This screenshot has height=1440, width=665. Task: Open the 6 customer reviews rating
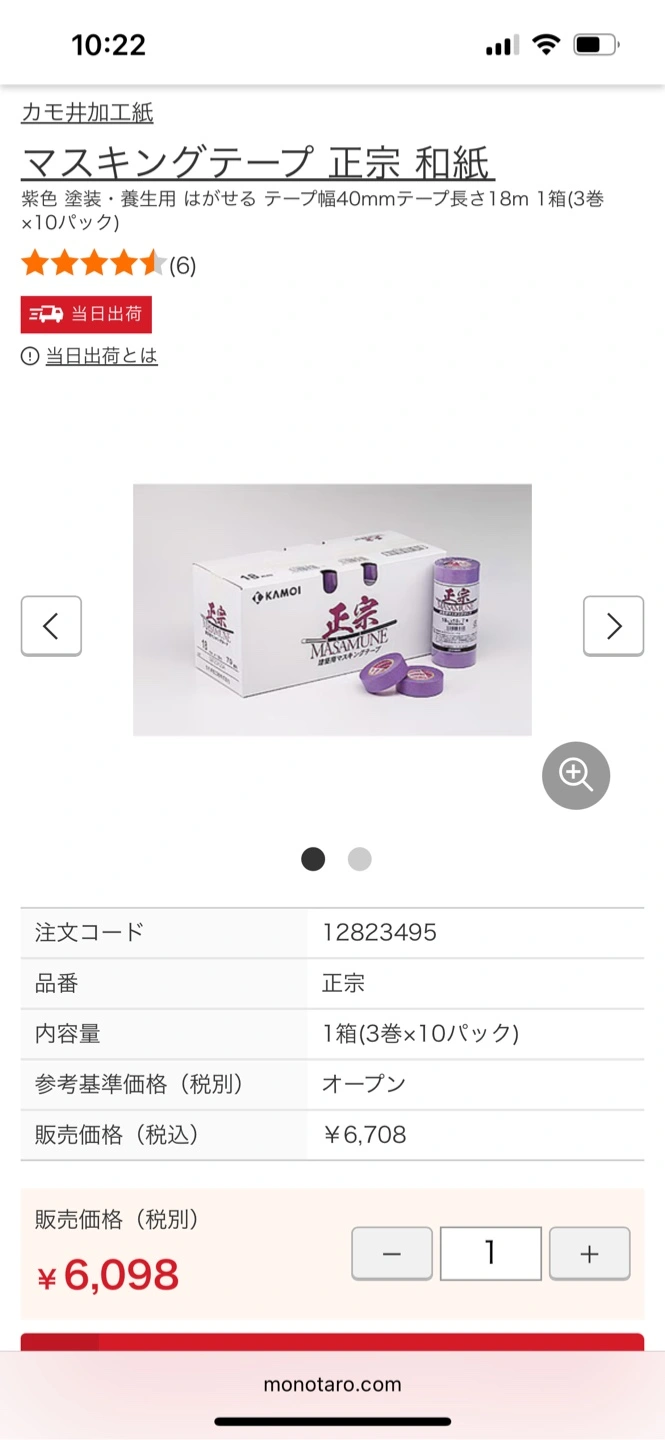coord(108,265)
